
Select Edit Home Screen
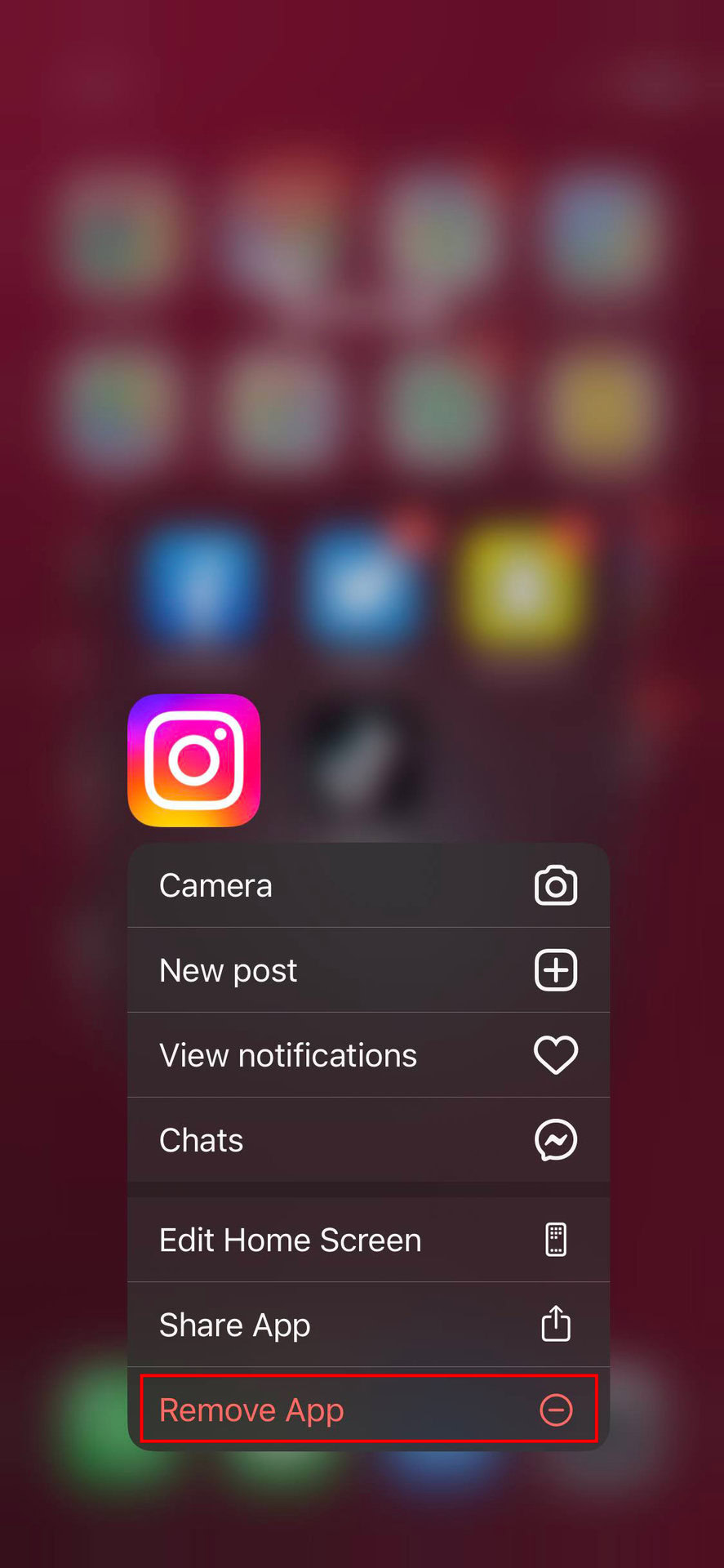368,1241
